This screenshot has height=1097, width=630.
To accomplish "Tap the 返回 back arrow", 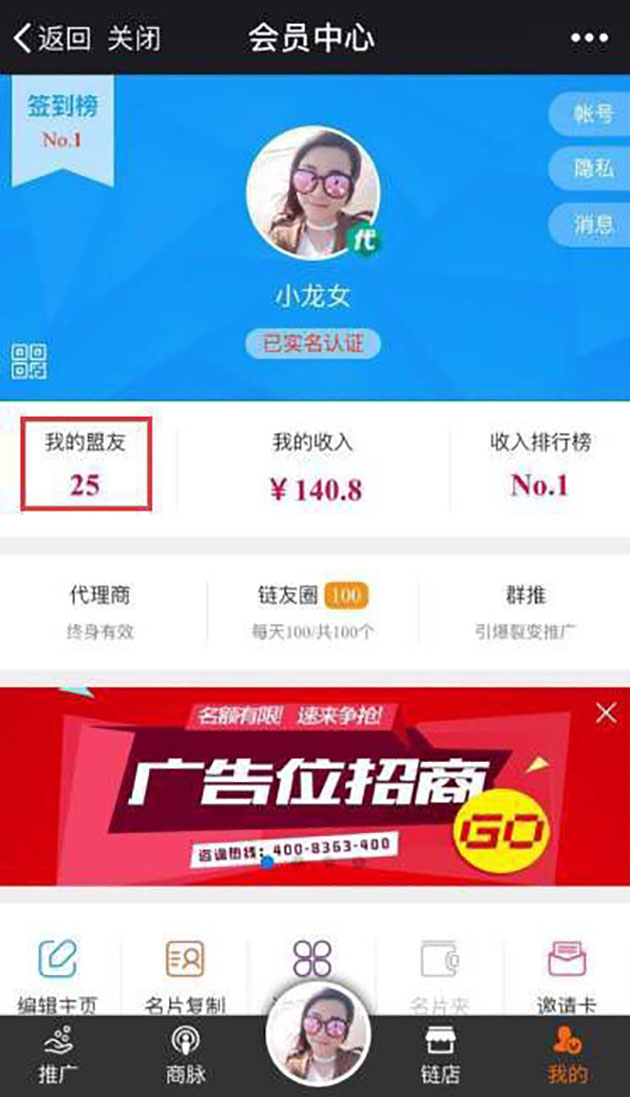I will click(50, 38).
